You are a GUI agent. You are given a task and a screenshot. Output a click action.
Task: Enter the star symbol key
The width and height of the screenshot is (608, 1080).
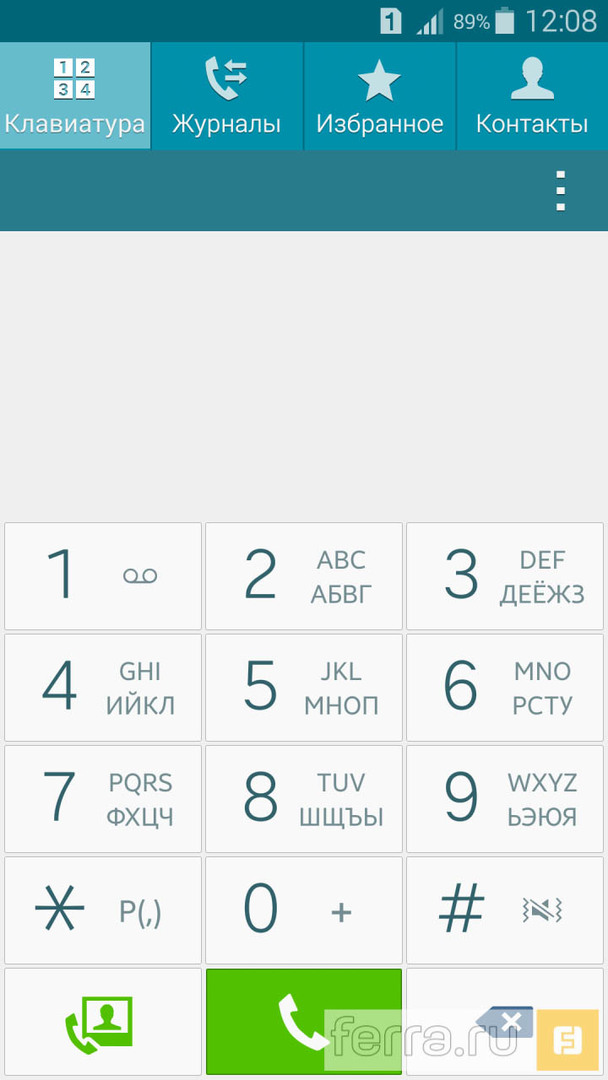pyautogui.click(x=103, y=909)
